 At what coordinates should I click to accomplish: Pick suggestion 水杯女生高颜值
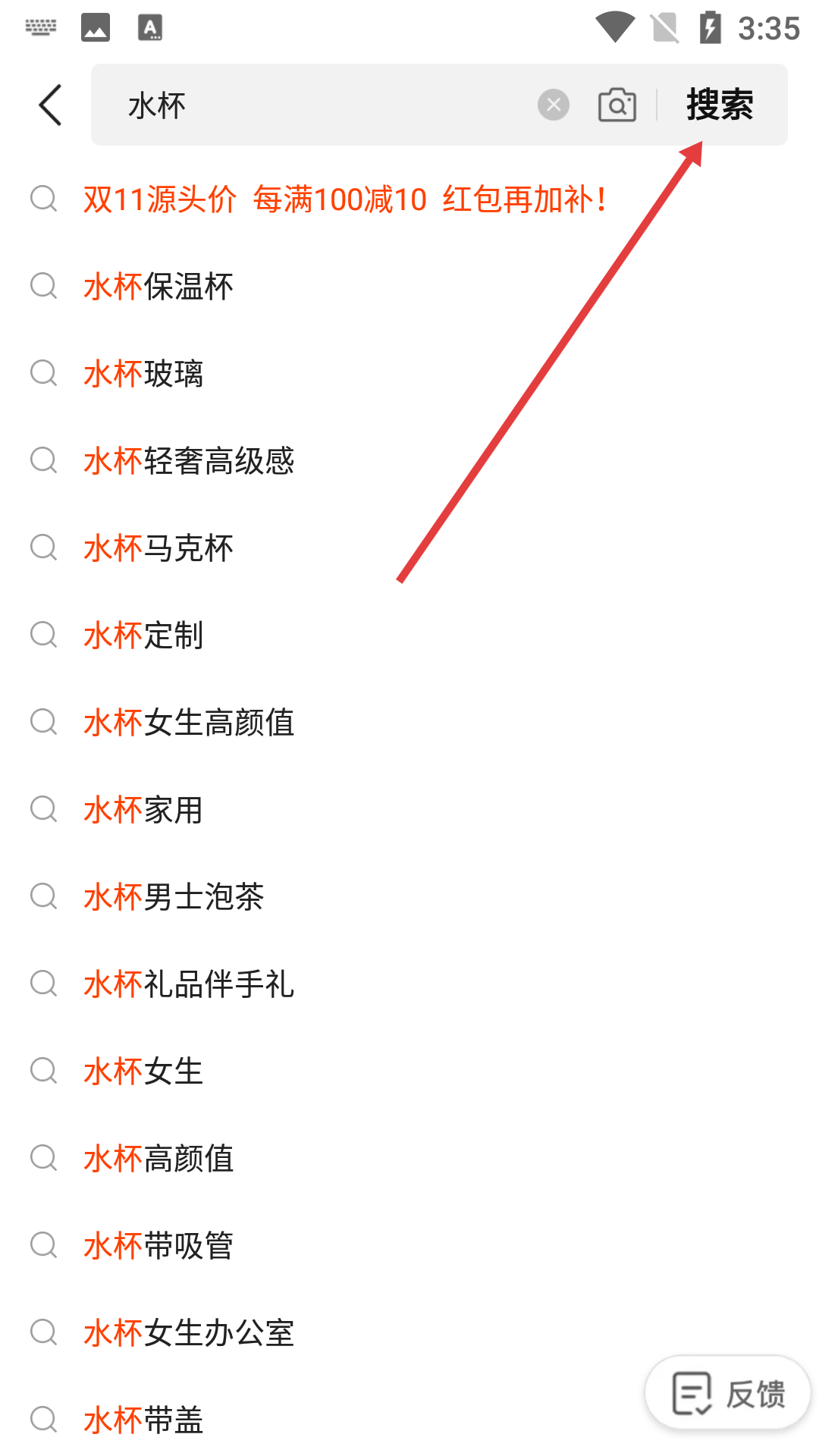click(x=189, y=723)
